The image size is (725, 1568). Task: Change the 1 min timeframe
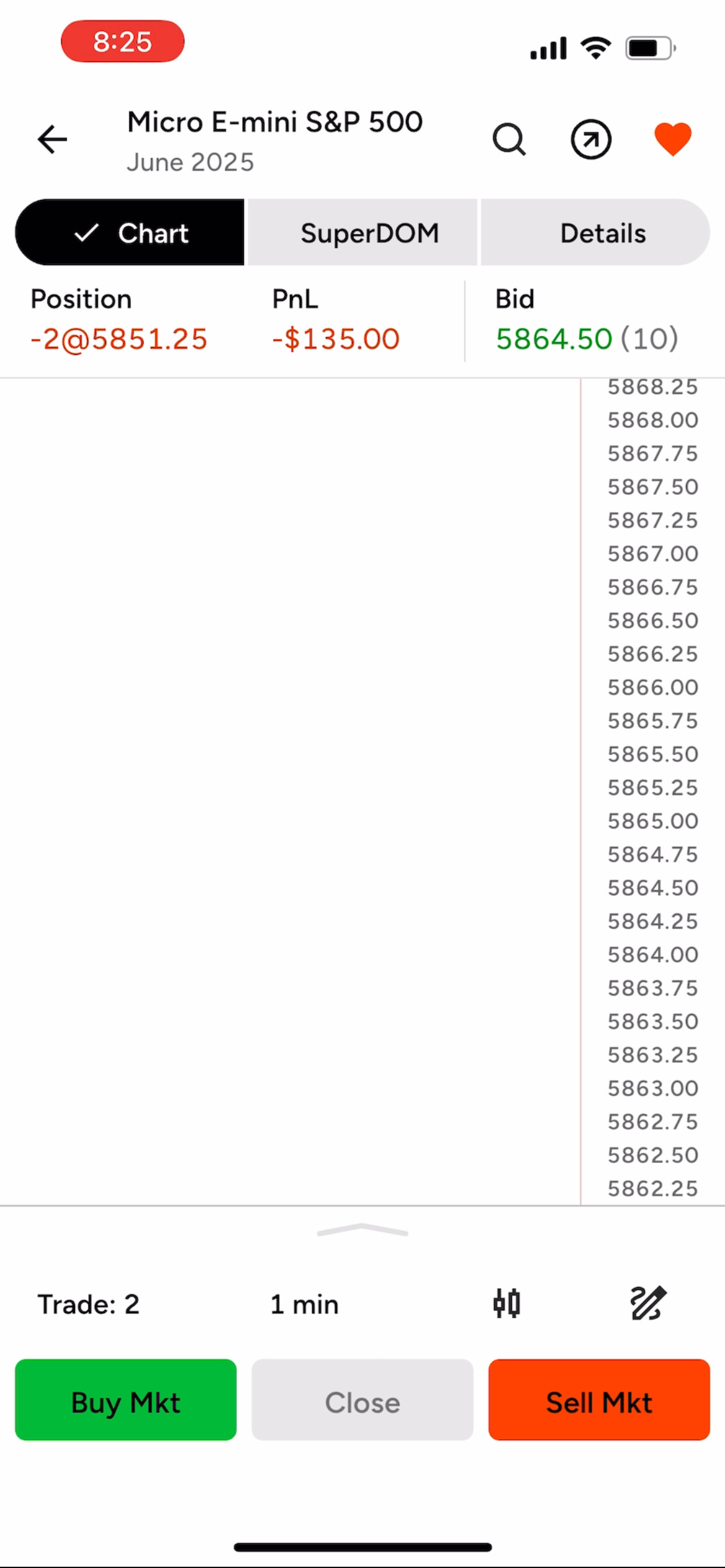coord(304,1304)
